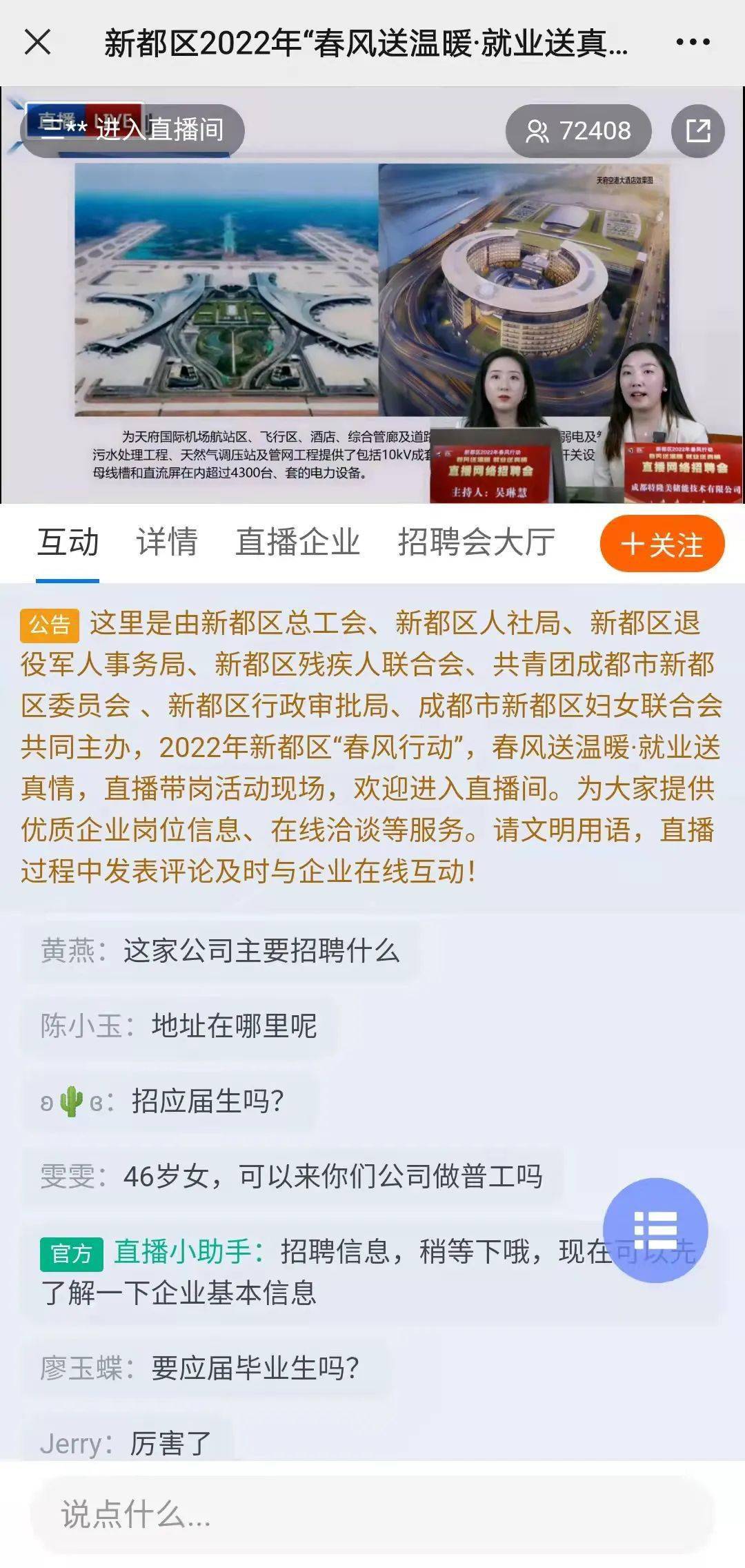Image resolution: width=745 pixels, height=1568 pixels.
Task: Switch to the 详情 tab
Action: [167, 542]
